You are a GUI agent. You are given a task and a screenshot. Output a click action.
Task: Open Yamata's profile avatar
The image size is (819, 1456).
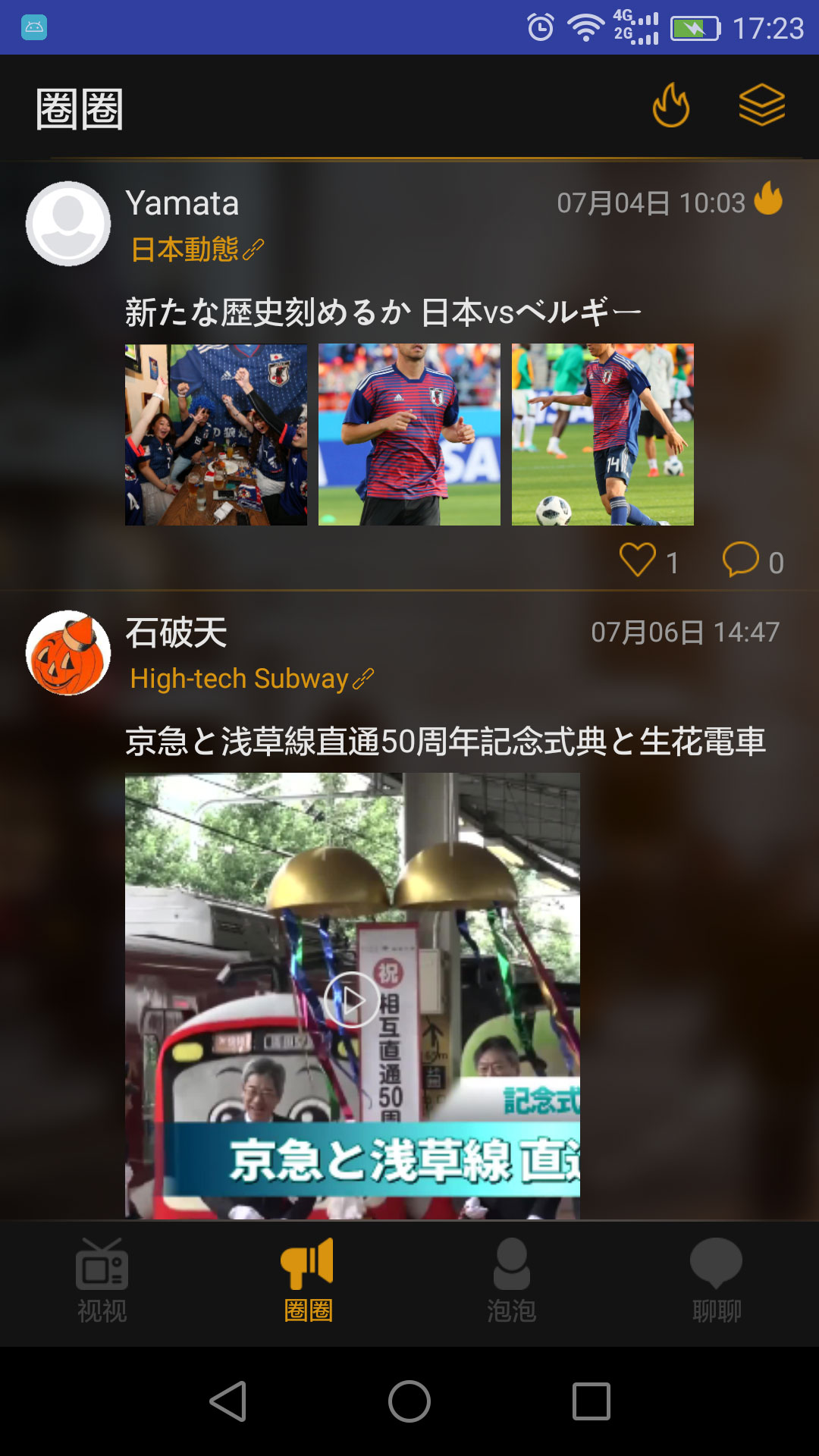tap(68, 224)
